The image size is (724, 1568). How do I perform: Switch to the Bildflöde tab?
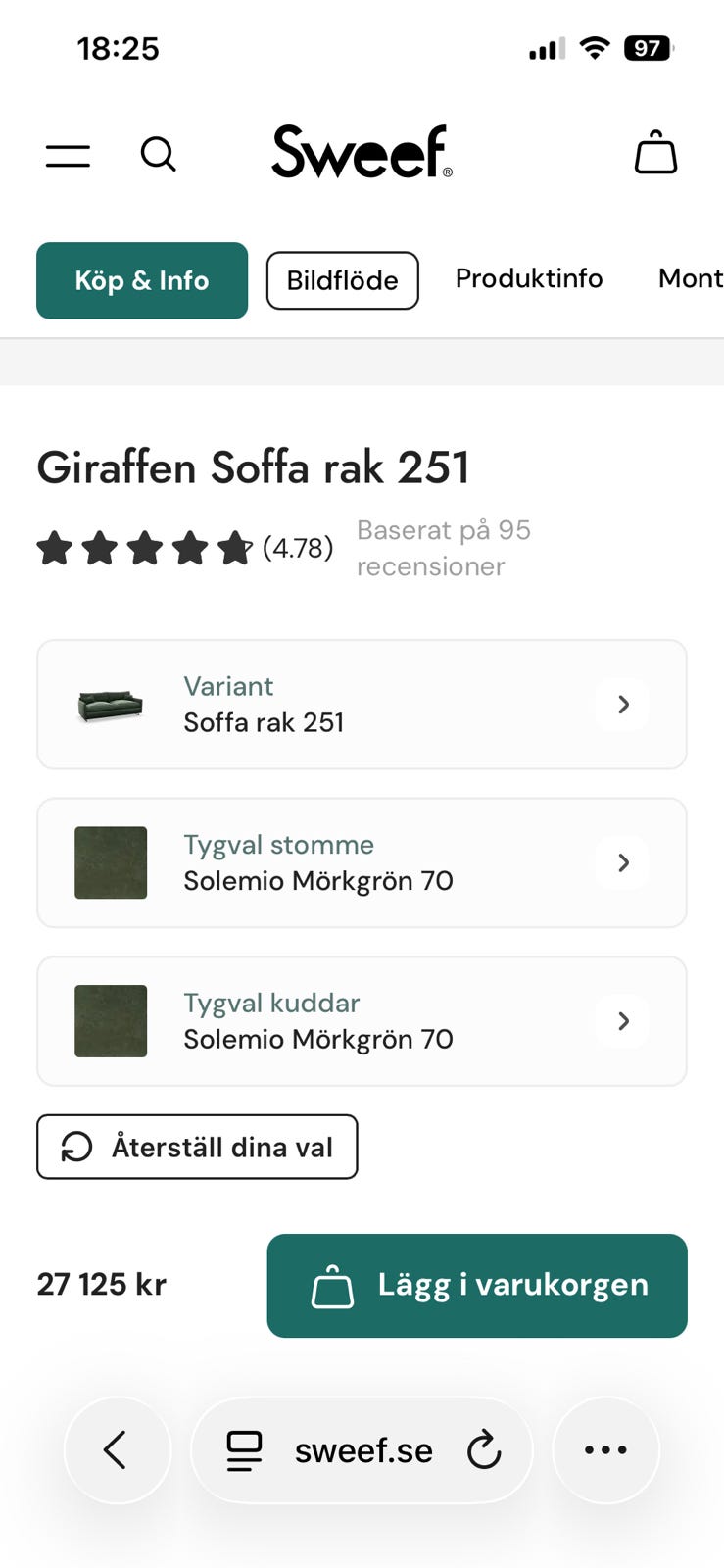[342, 280]
